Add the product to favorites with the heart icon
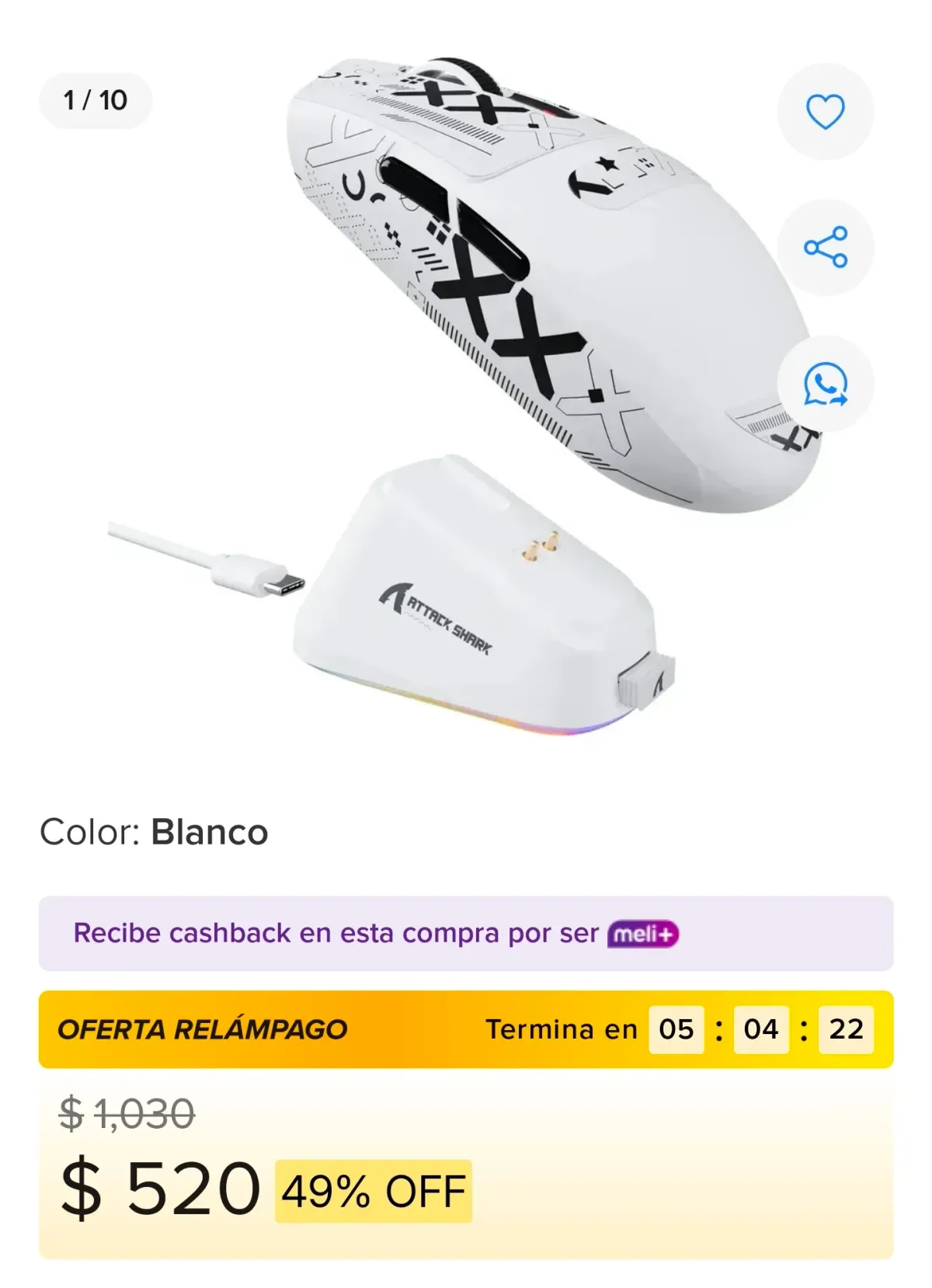Screen dimensions: 932x1288 [826, 111]
